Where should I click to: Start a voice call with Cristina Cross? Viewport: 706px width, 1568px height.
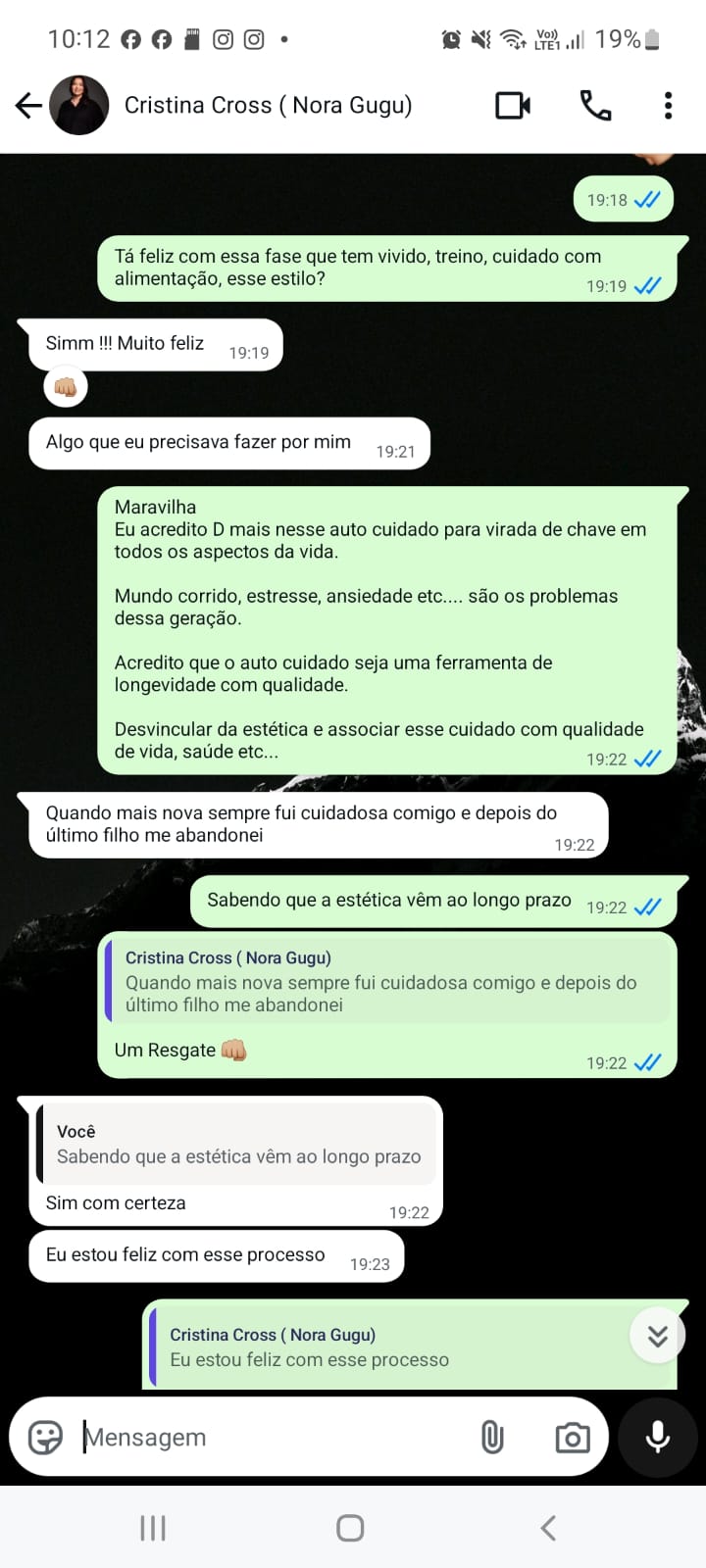tap(595, 105)
